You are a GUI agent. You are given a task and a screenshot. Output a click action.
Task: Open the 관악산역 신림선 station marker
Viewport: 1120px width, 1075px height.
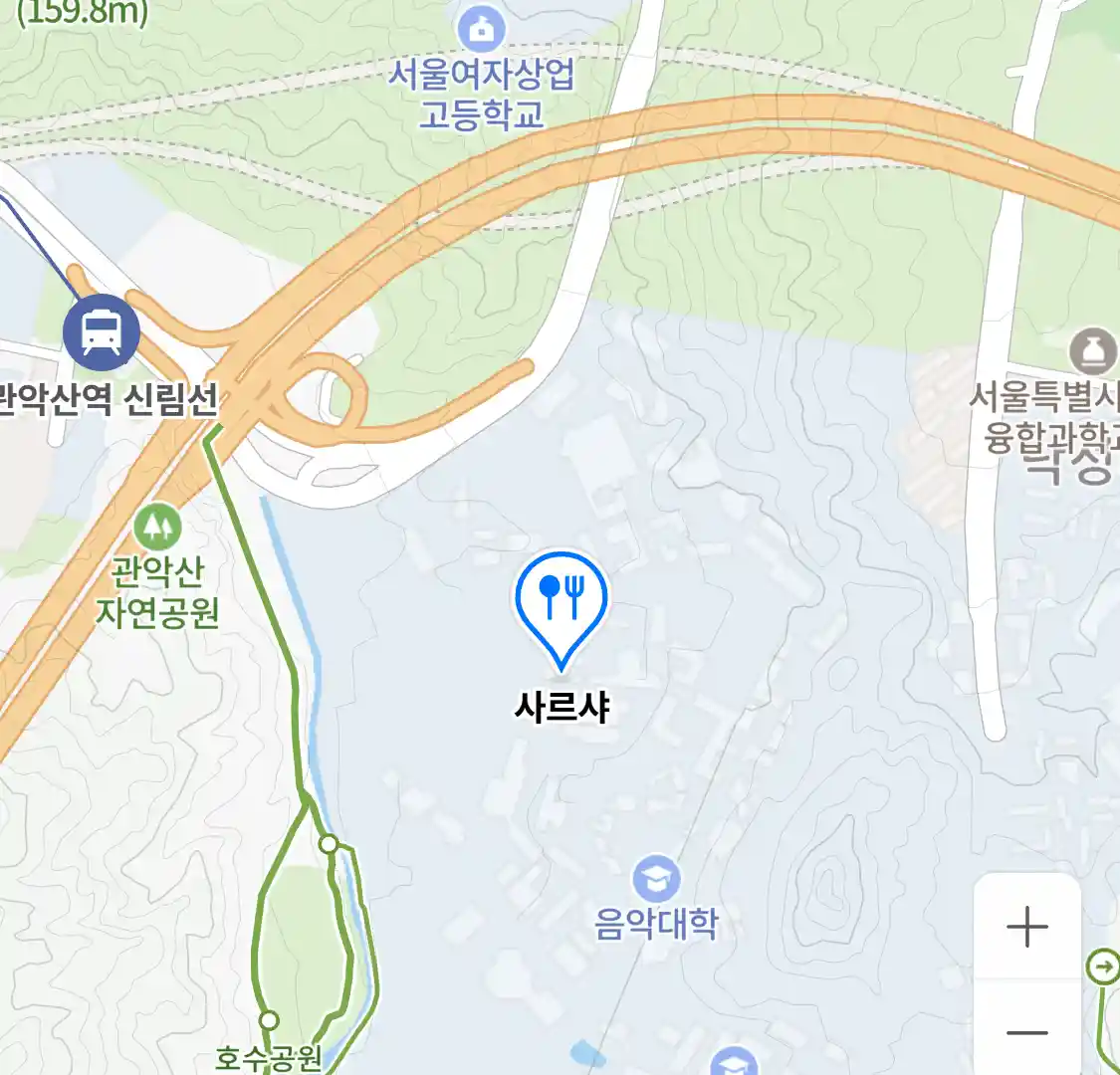tap(101, 331)
